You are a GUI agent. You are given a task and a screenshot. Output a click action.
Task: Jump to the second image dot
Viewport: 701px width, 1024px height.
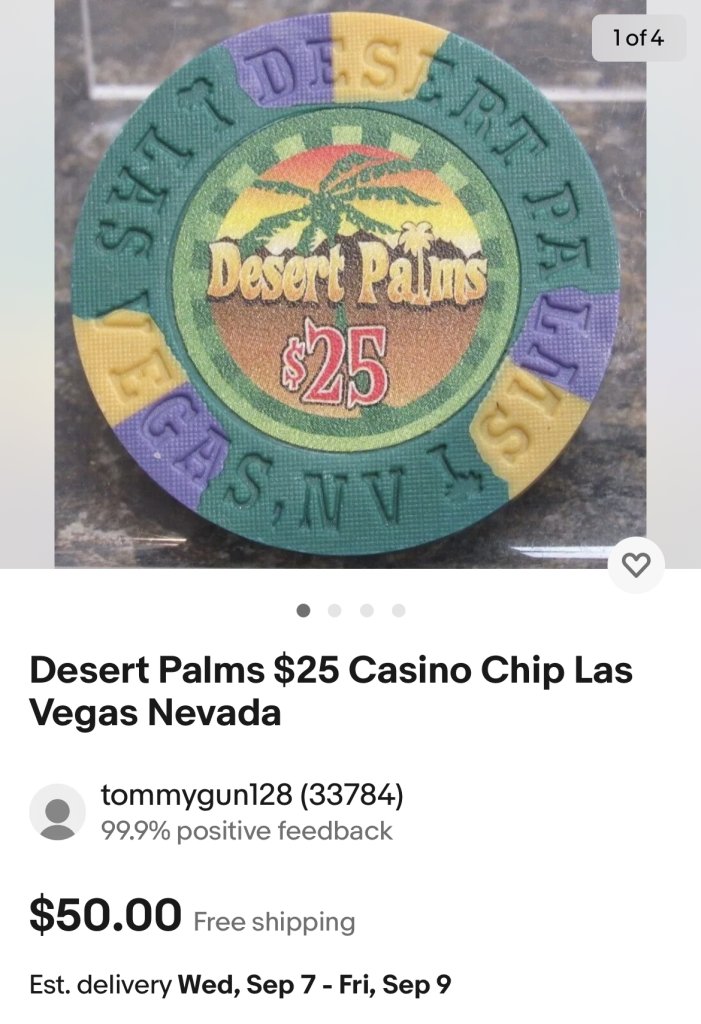pos(335,610)
